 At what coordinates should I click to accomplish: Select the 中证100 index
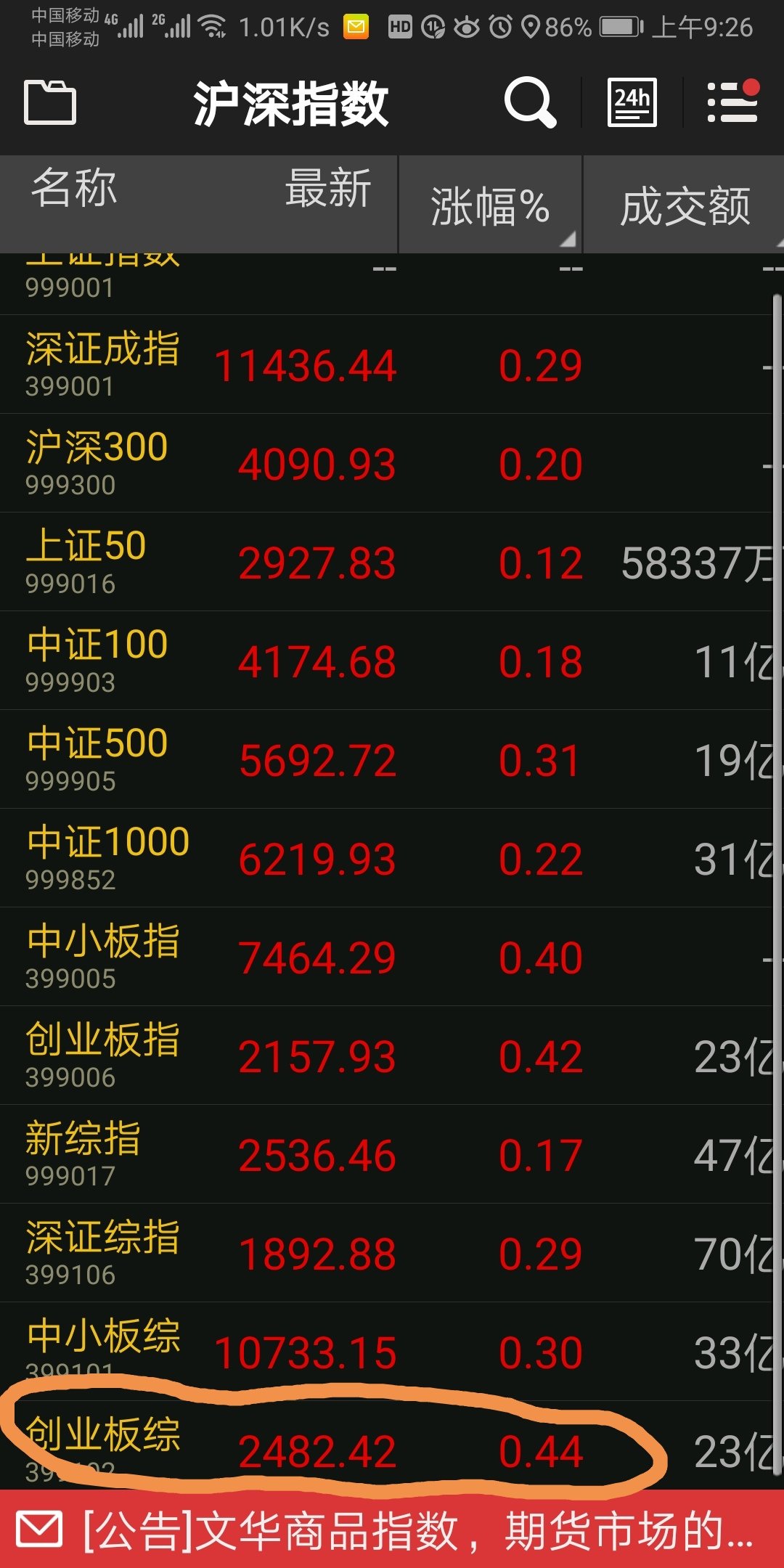coord(97,660)
